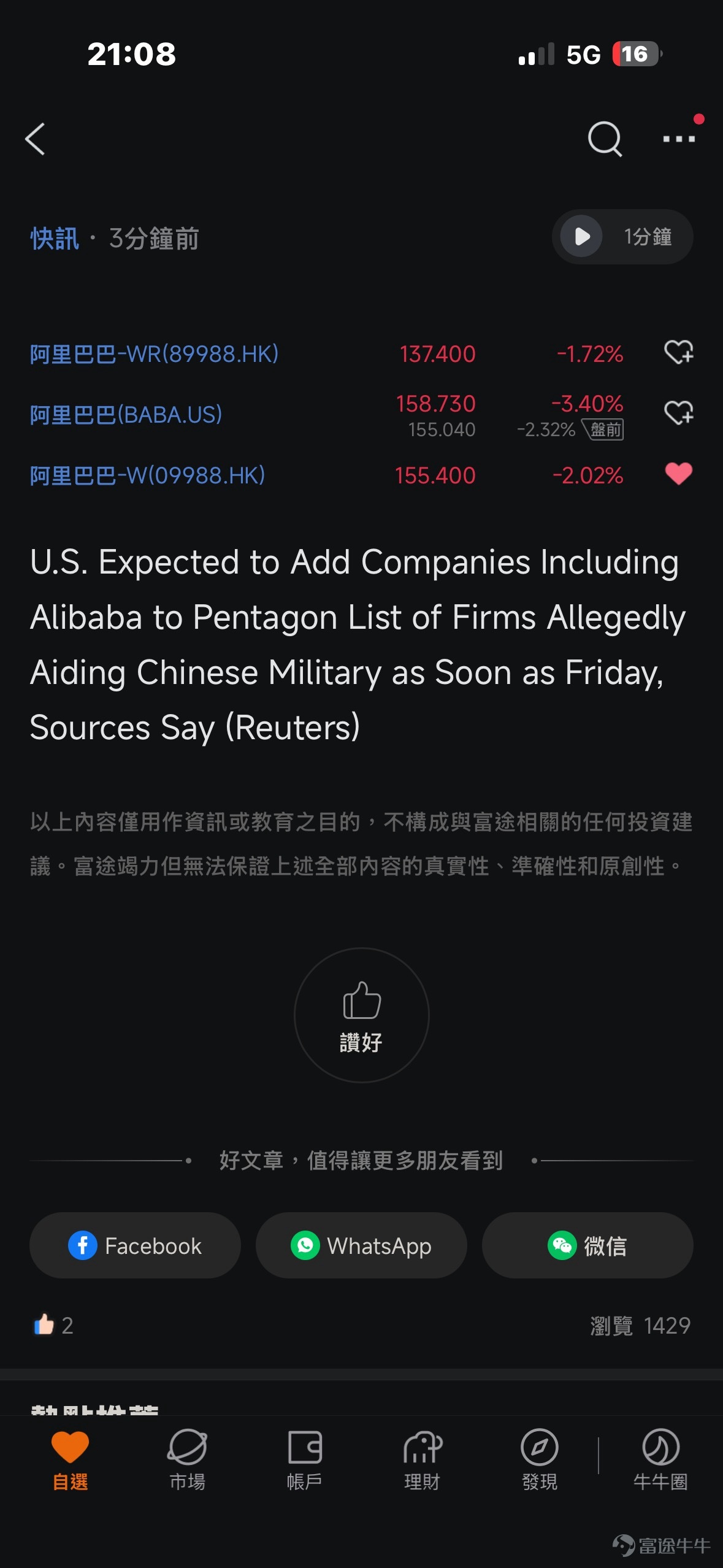Viewport: 723px width, 1568px height.
Task: Switch to the 帳戶 tab
Action: click(x=305, y=1461)
